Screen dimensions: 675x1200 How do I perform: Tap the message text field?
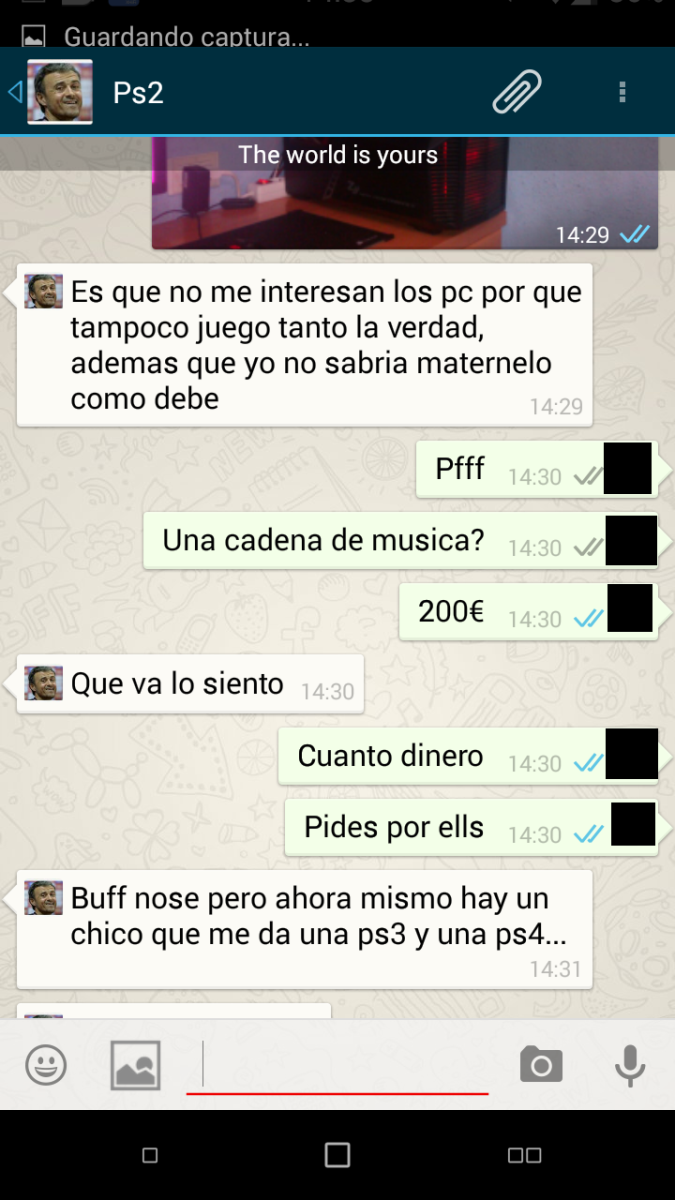point(337,1065)
